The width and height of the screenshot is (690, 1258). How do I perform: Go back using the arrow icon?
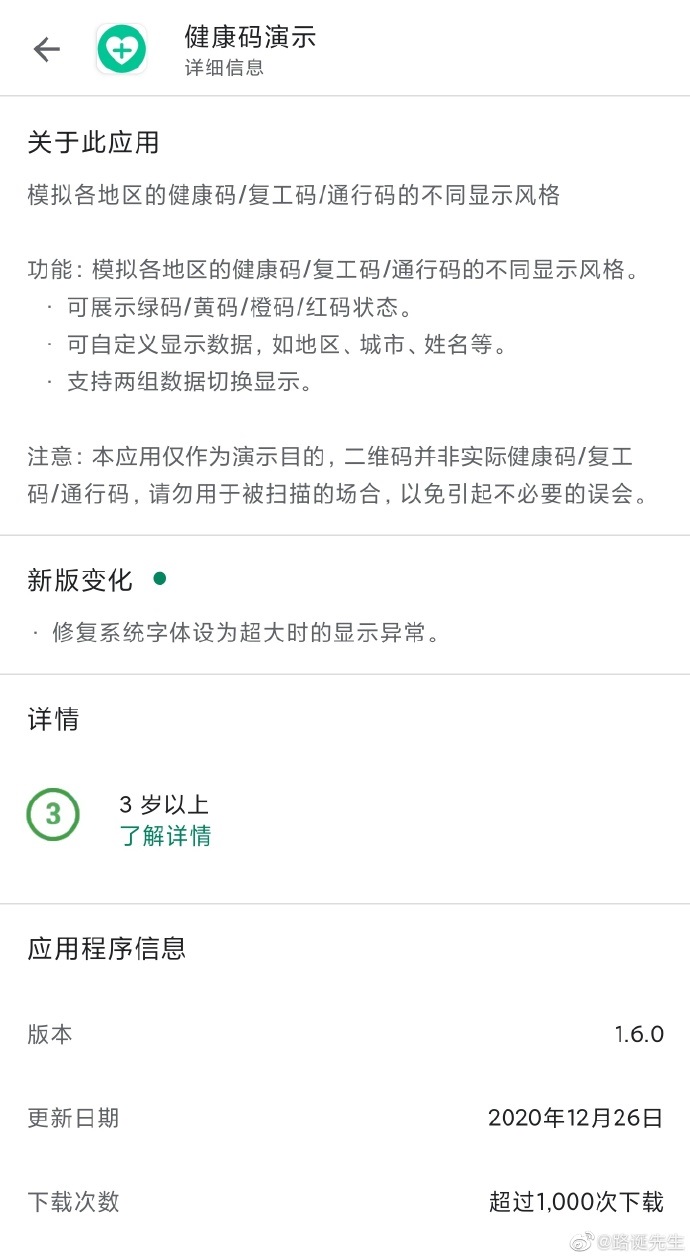47,50
